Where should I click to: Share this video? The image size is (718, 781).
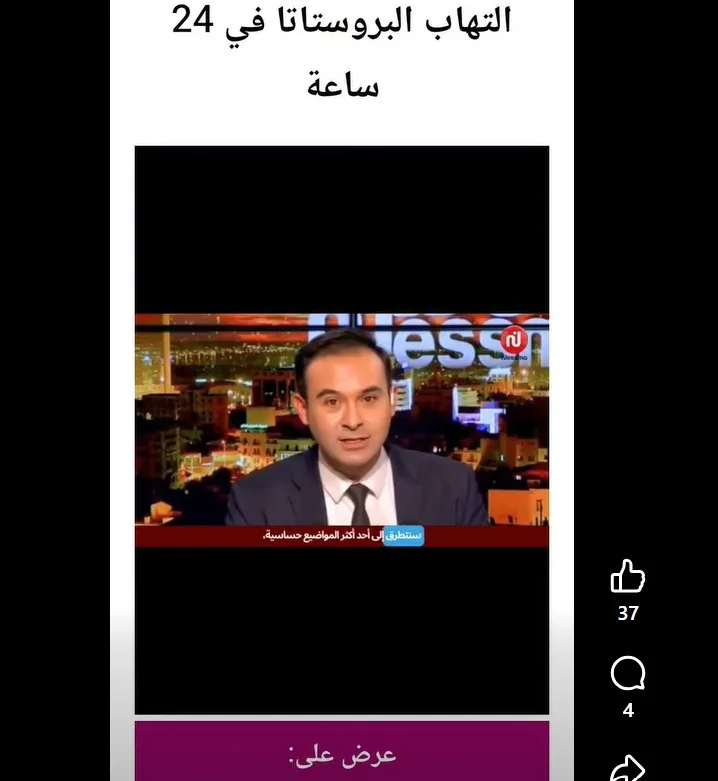pos(627,768)
